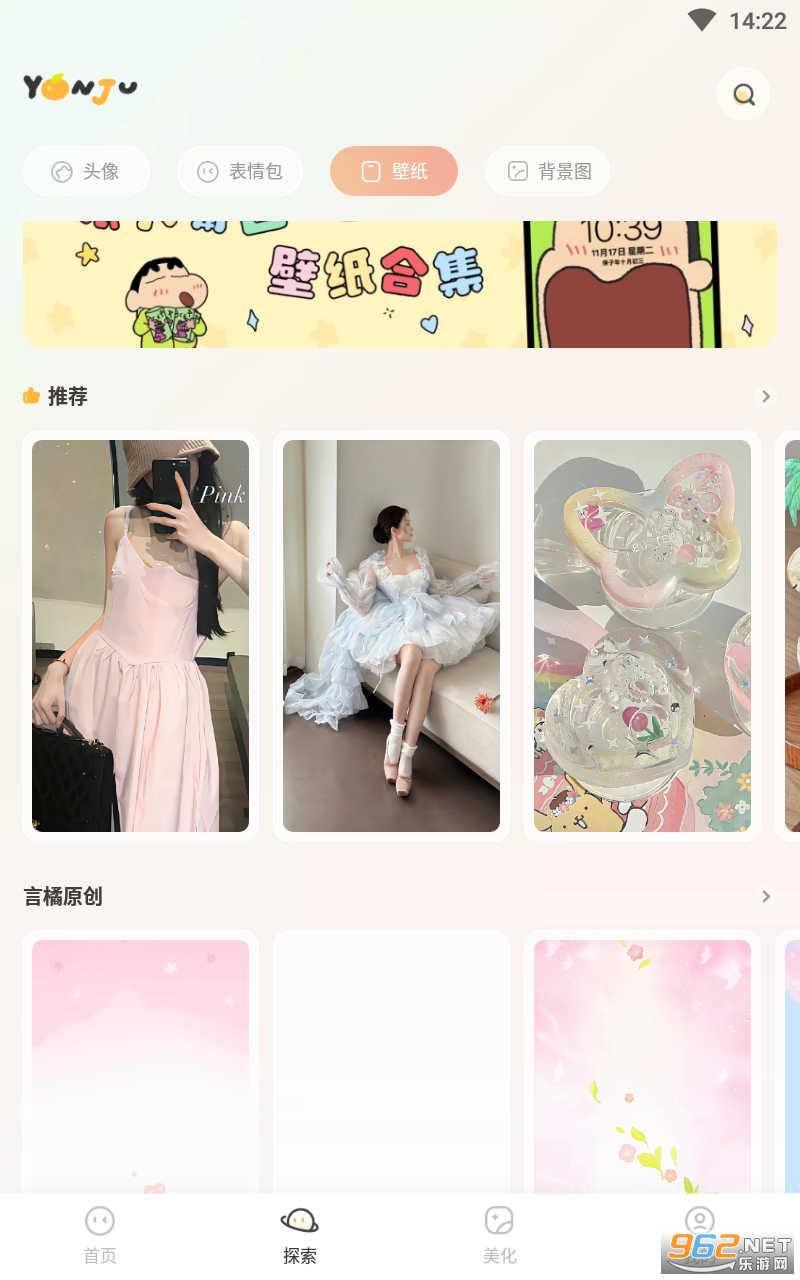Image resolution: width=800 pixels, height=1280 pixels.
Task: Open the search icon
Action: pyautogui.click(x=743, y=94)
